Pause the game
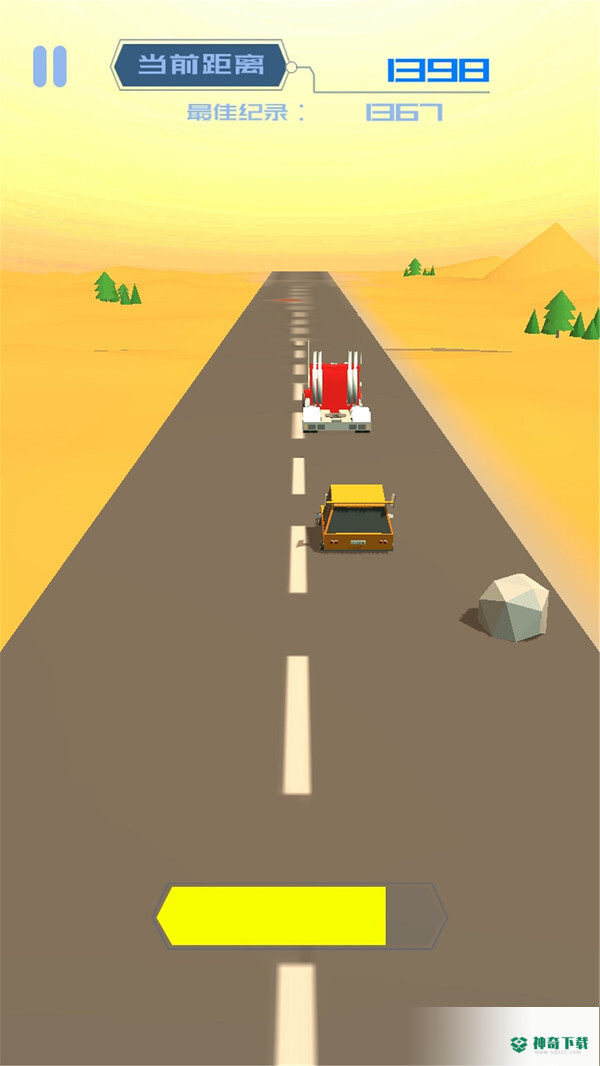The height and width of the screenshot is (1066, 600). click(x=49, y=66)
